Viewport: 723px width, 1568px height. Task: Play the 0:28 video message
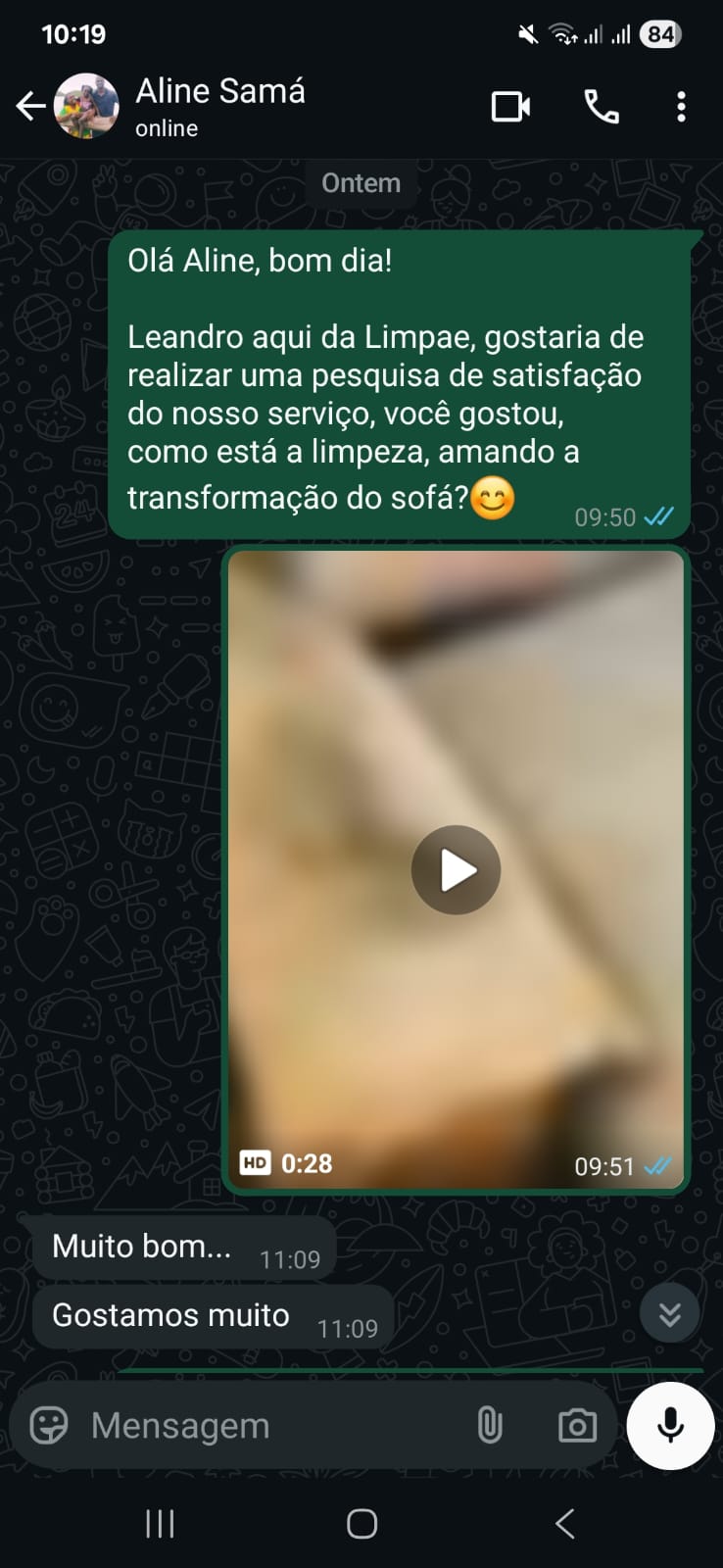[x=456, y=870]
